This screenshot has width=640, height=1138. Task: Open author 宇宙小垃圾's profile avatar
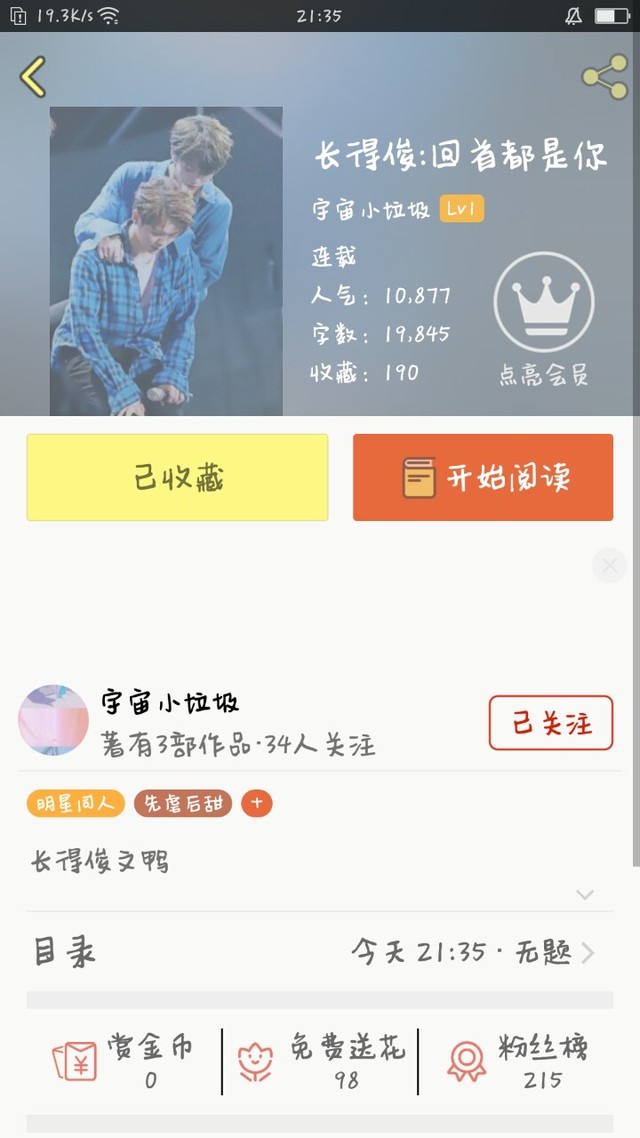(x=54, y=720)
